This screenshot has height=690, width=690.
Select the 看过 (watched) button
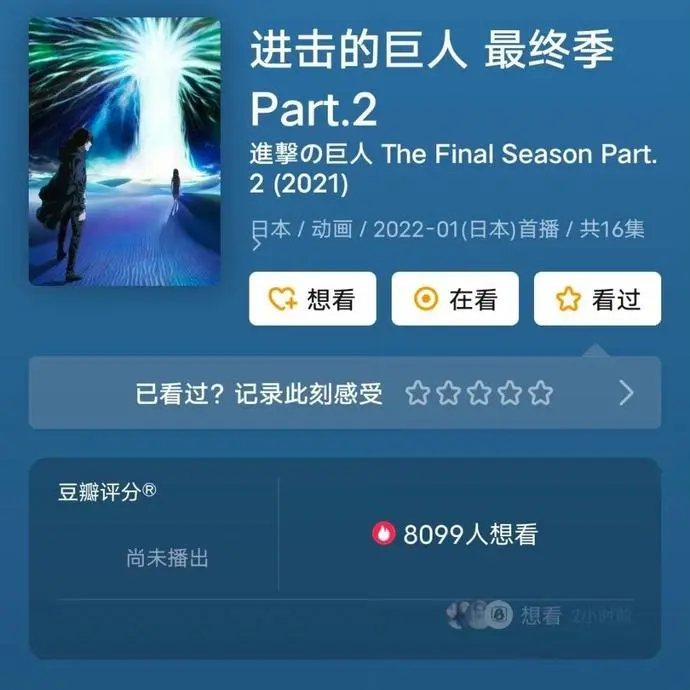click(597, 298)
